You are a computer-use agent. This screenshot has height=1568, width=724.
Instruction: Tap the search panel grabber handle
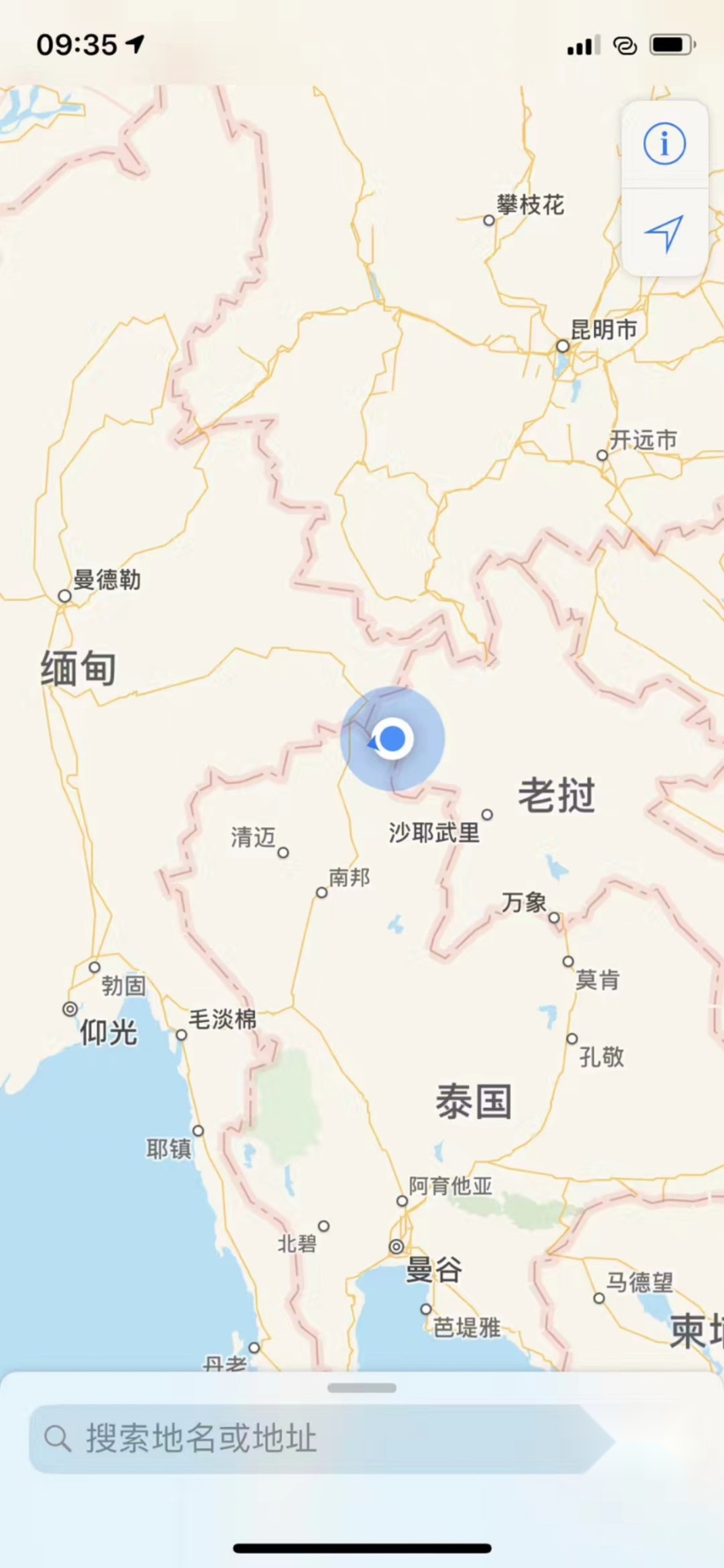point(362,1388)
